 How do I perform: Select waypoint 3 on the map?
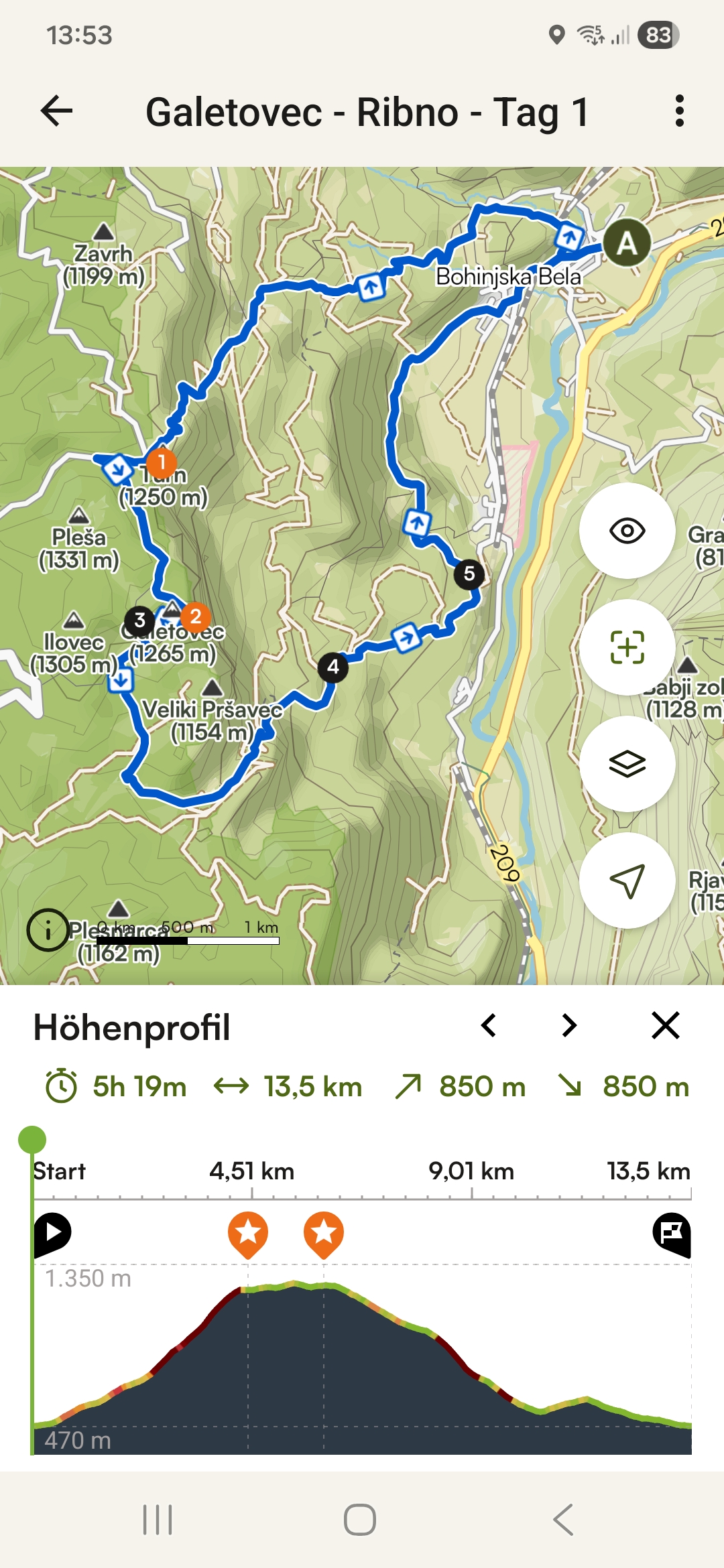tap(139, 620)
